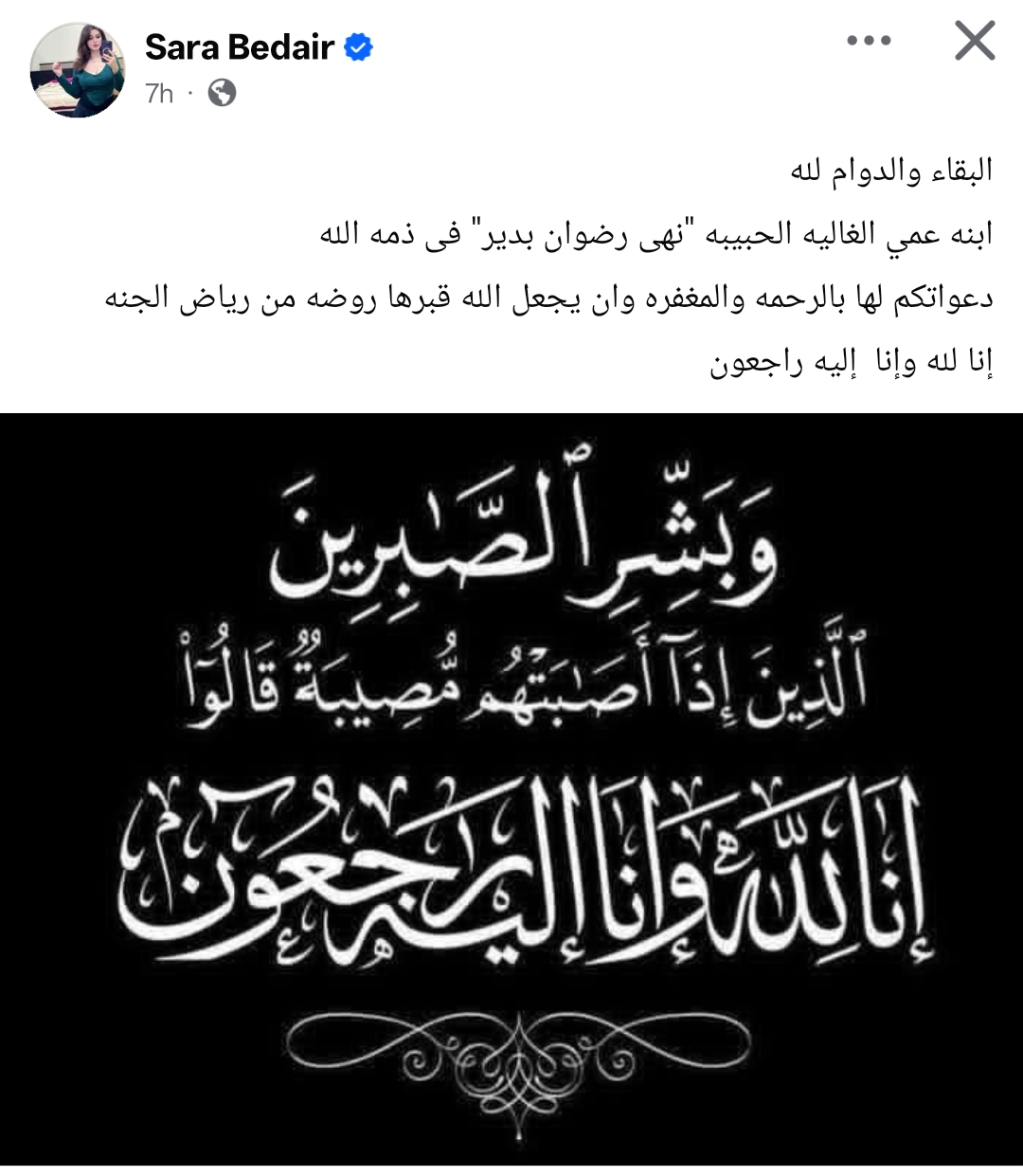Open the Sara Bedair profile name link
Screen dimensions: 1023x1176
pos(239,46)
